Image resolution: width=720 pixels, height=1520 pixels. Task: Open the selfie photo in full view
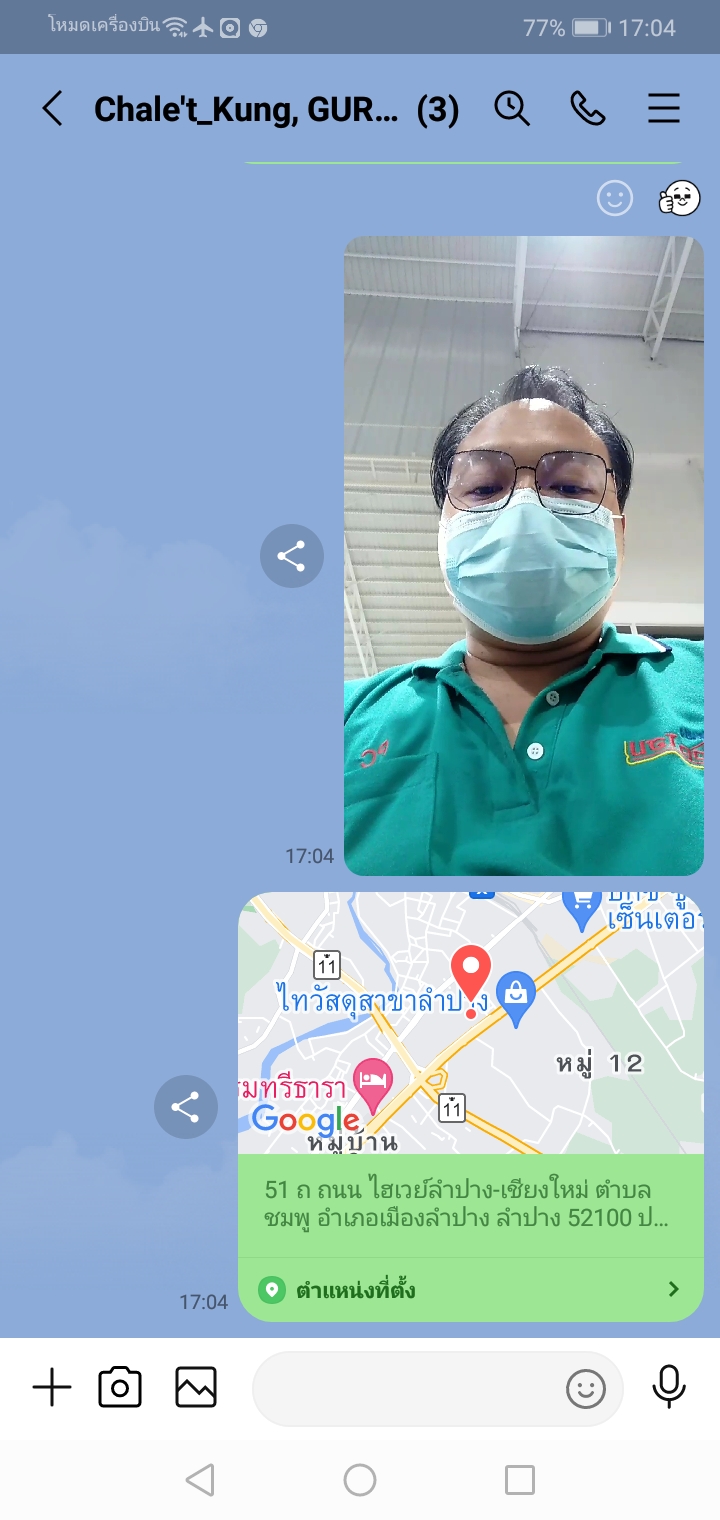point(523,555)
